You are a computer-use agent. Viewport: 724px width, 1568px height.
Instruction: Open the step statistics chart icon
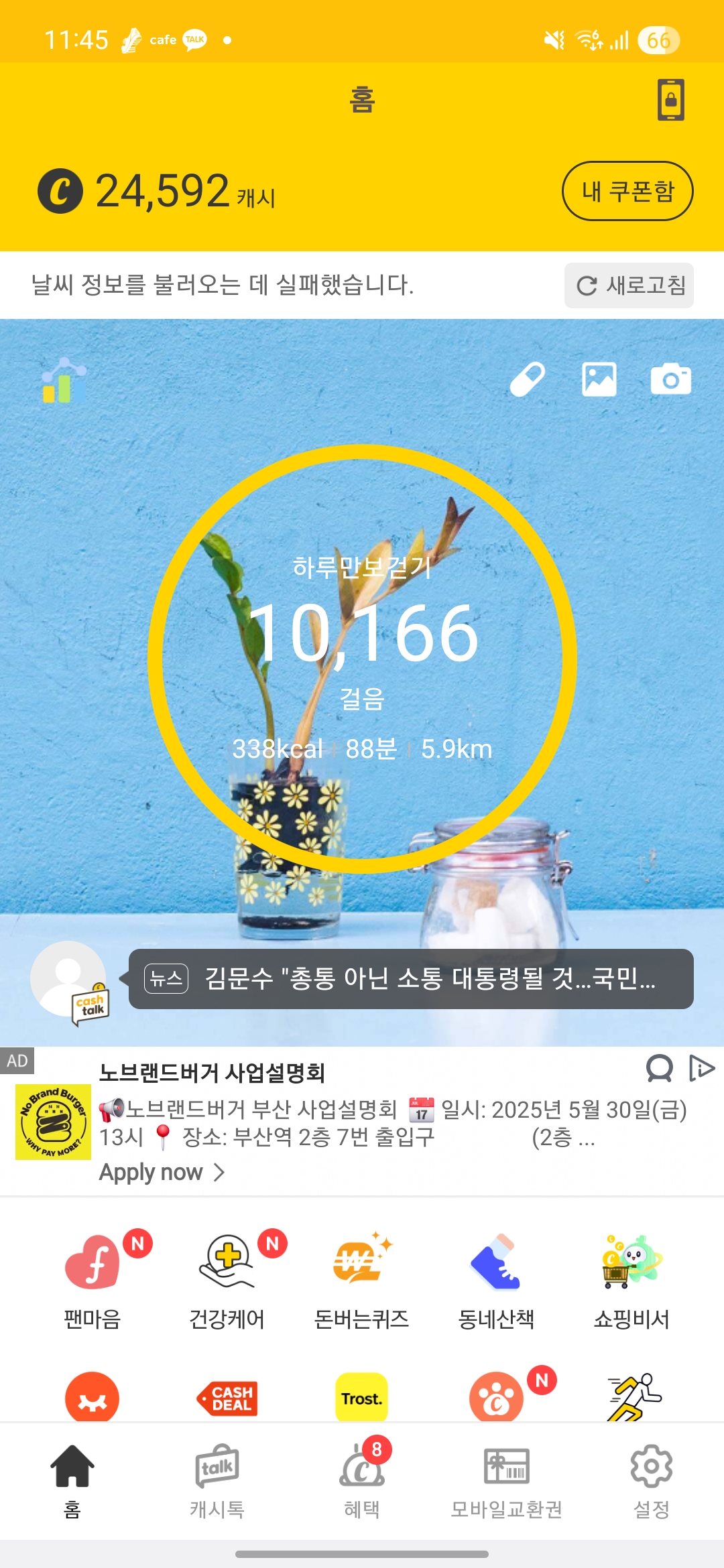(64, 380)
